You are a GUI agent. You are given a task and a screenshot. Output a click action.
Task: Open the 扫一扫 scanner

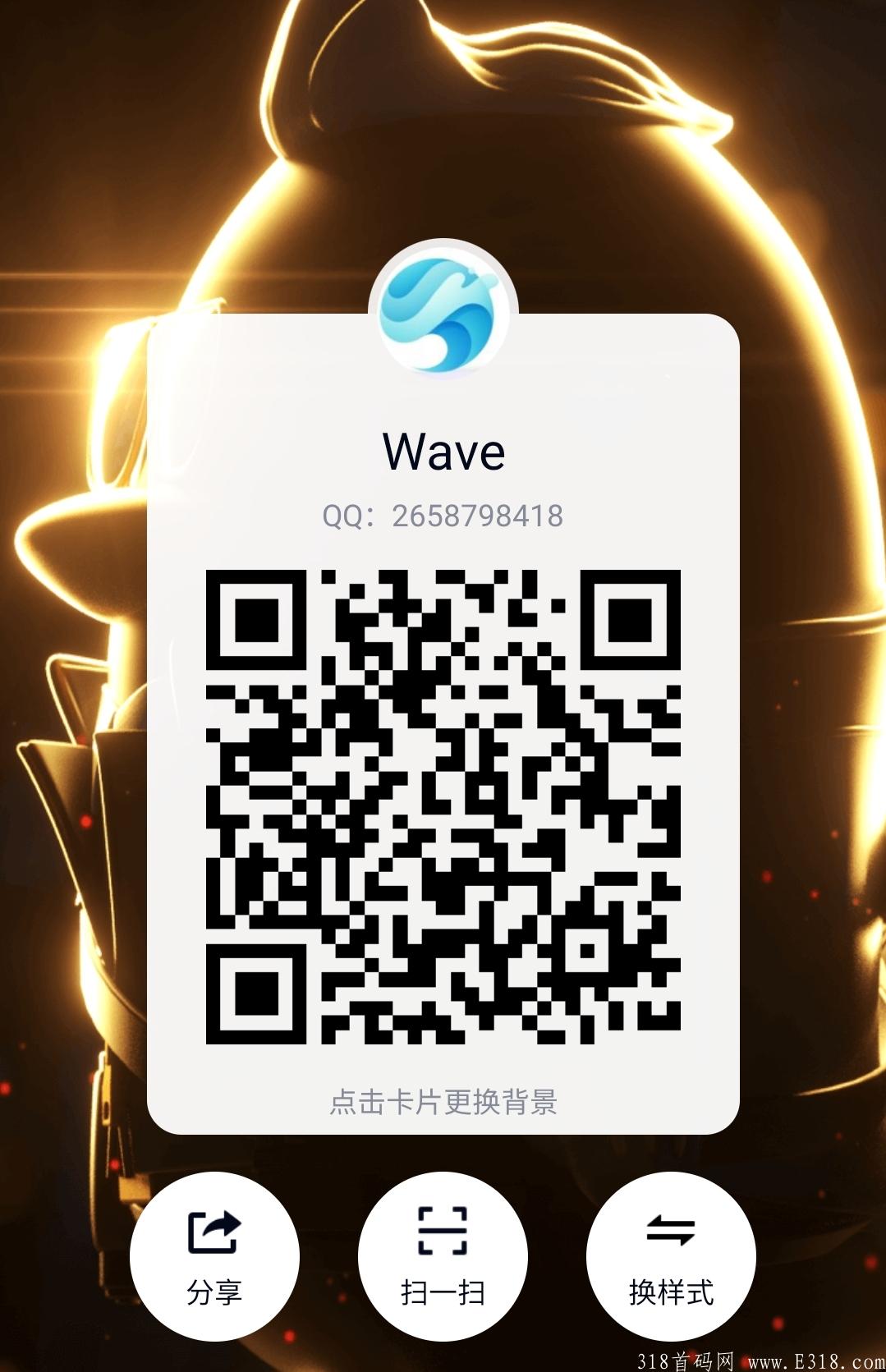click(x=443, y=1256)
